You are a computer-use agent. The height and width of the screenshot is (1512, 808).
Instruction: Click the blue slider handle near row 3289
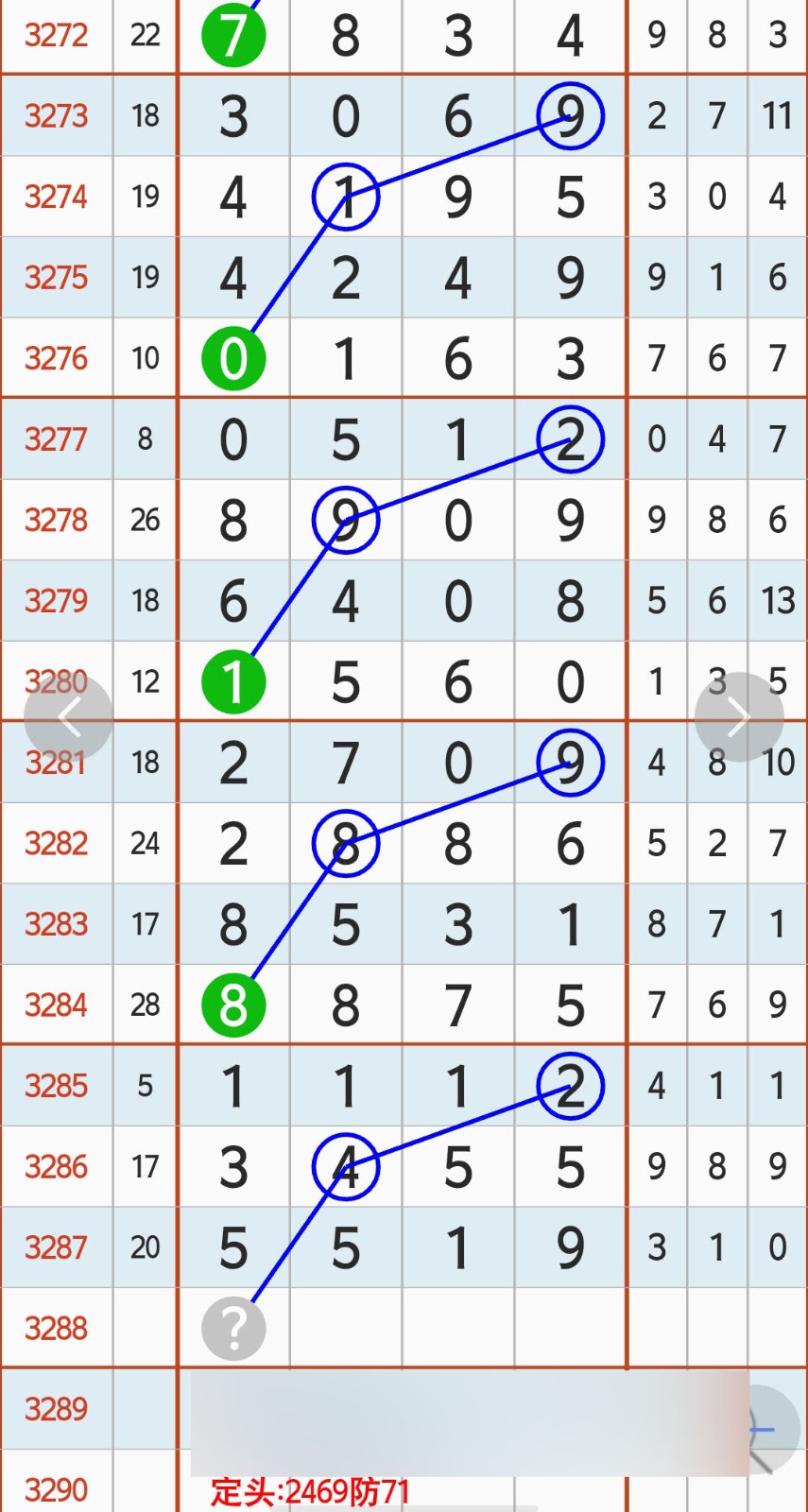click(x=762, y=1431)
